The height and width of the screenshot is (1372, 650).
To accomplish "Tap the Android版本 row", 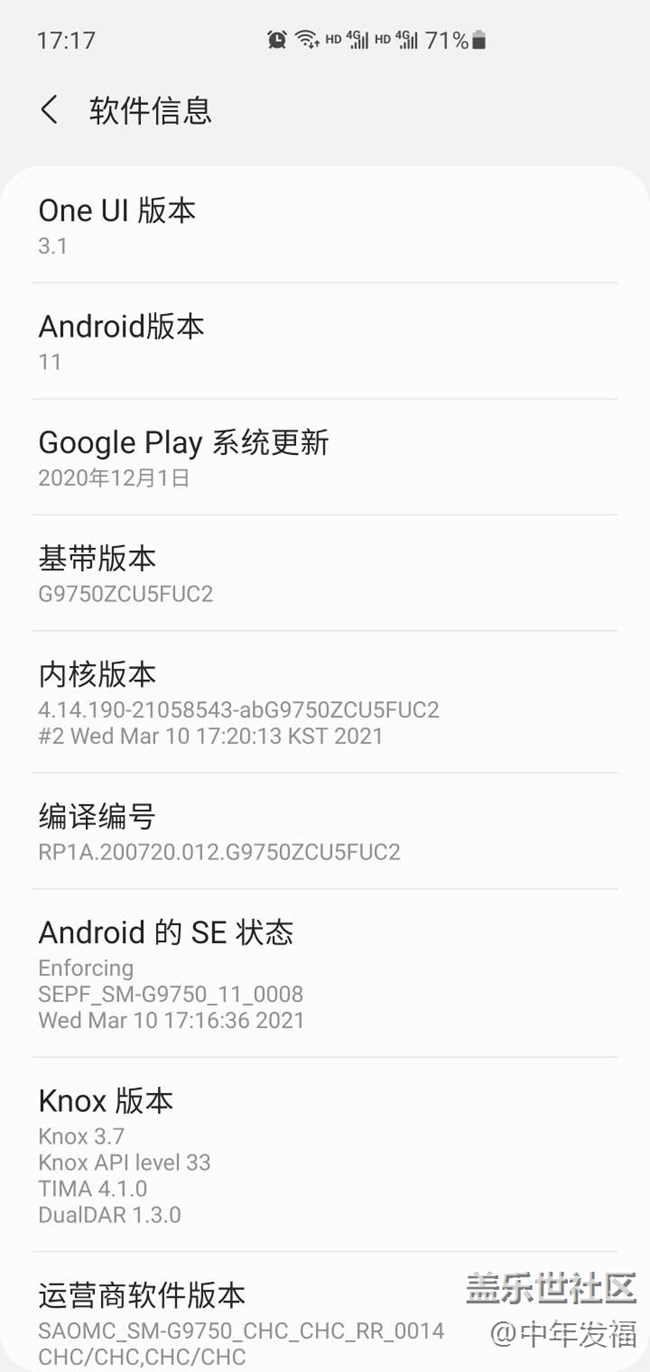I will pyautogui.click(x=324, y=342).
